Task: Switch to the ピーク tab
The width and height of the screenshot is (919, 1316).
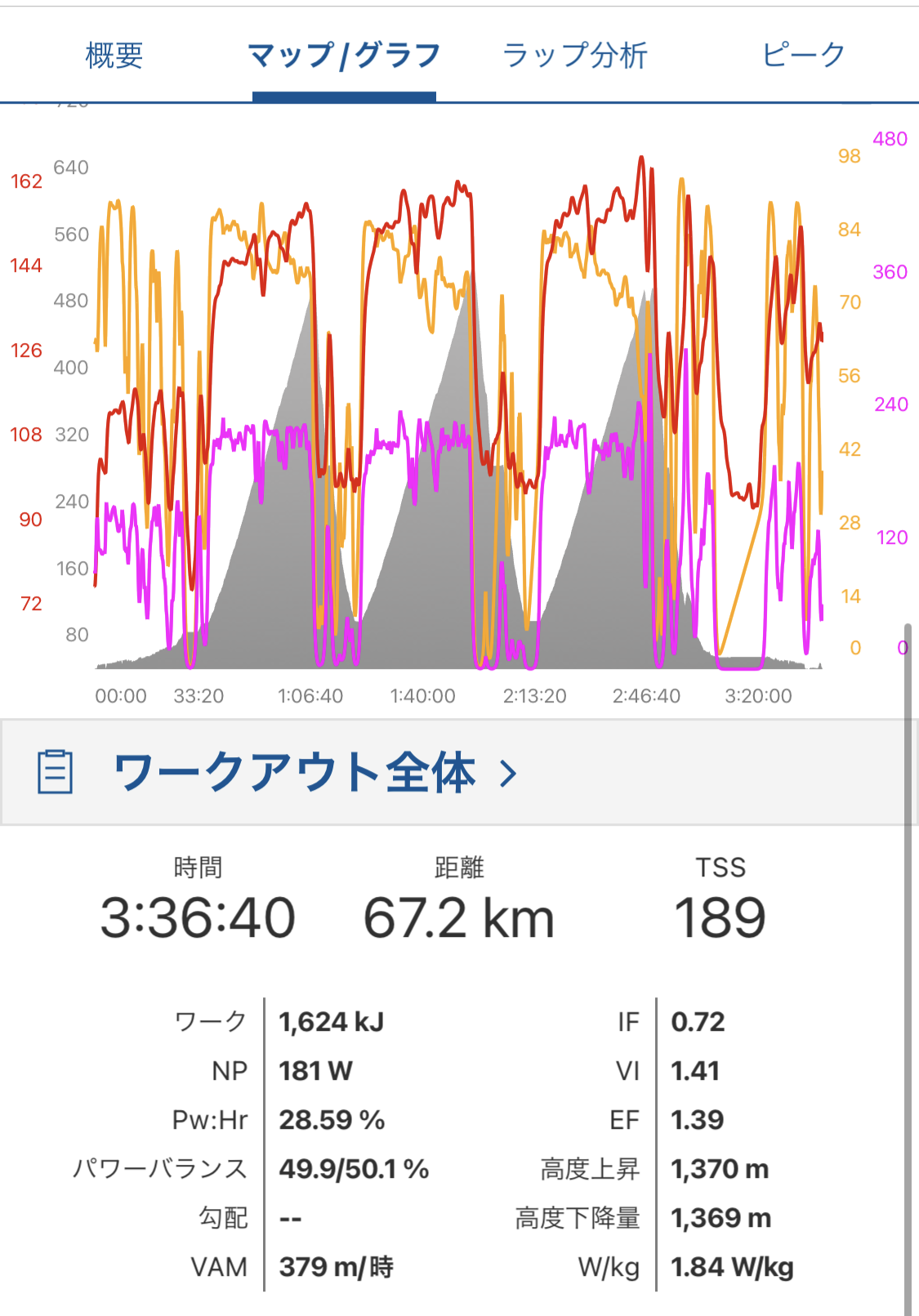Action: coord(803,56)
